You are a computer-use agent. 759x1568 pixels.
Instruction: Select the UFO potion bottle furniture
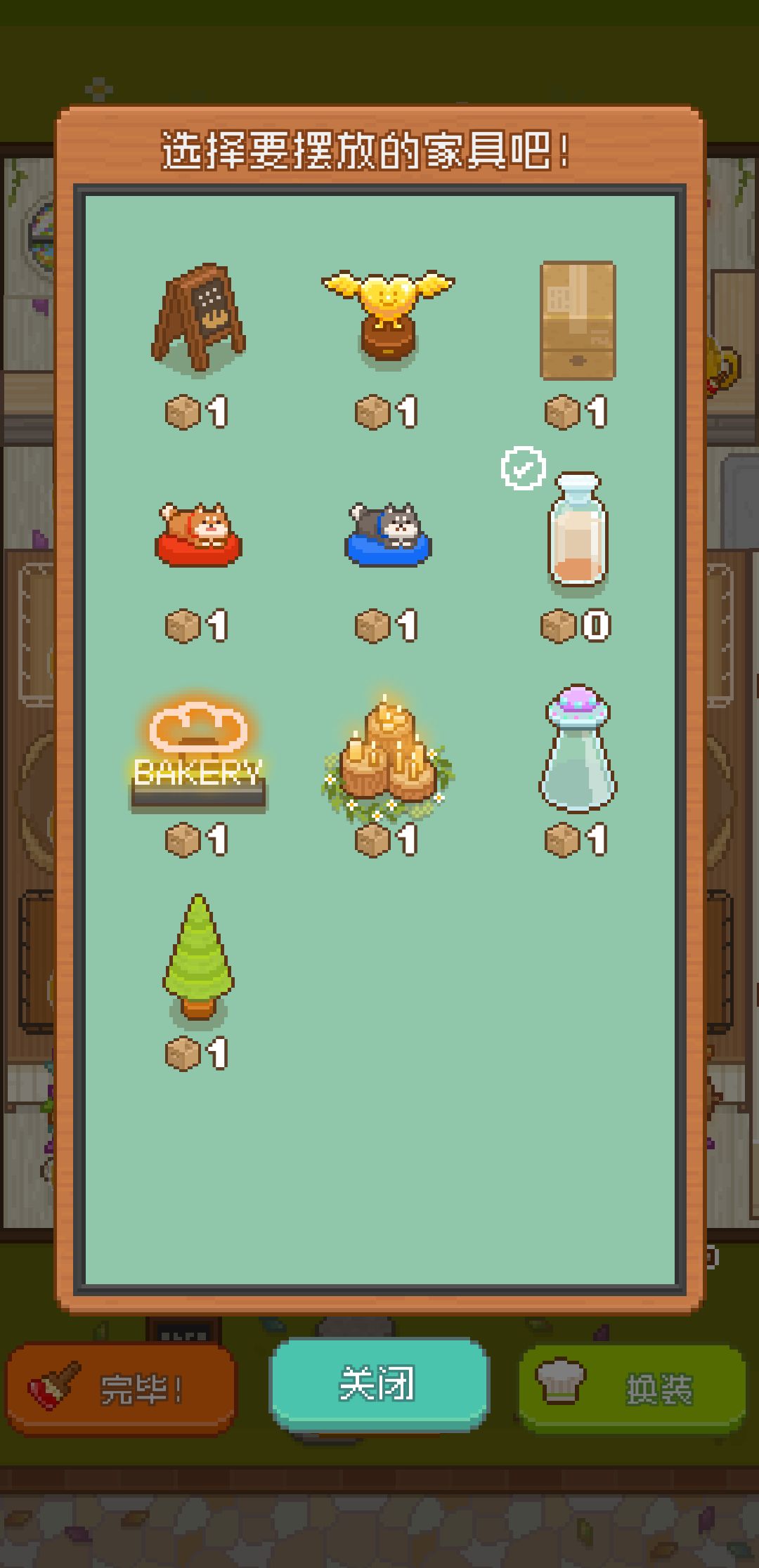576,748
